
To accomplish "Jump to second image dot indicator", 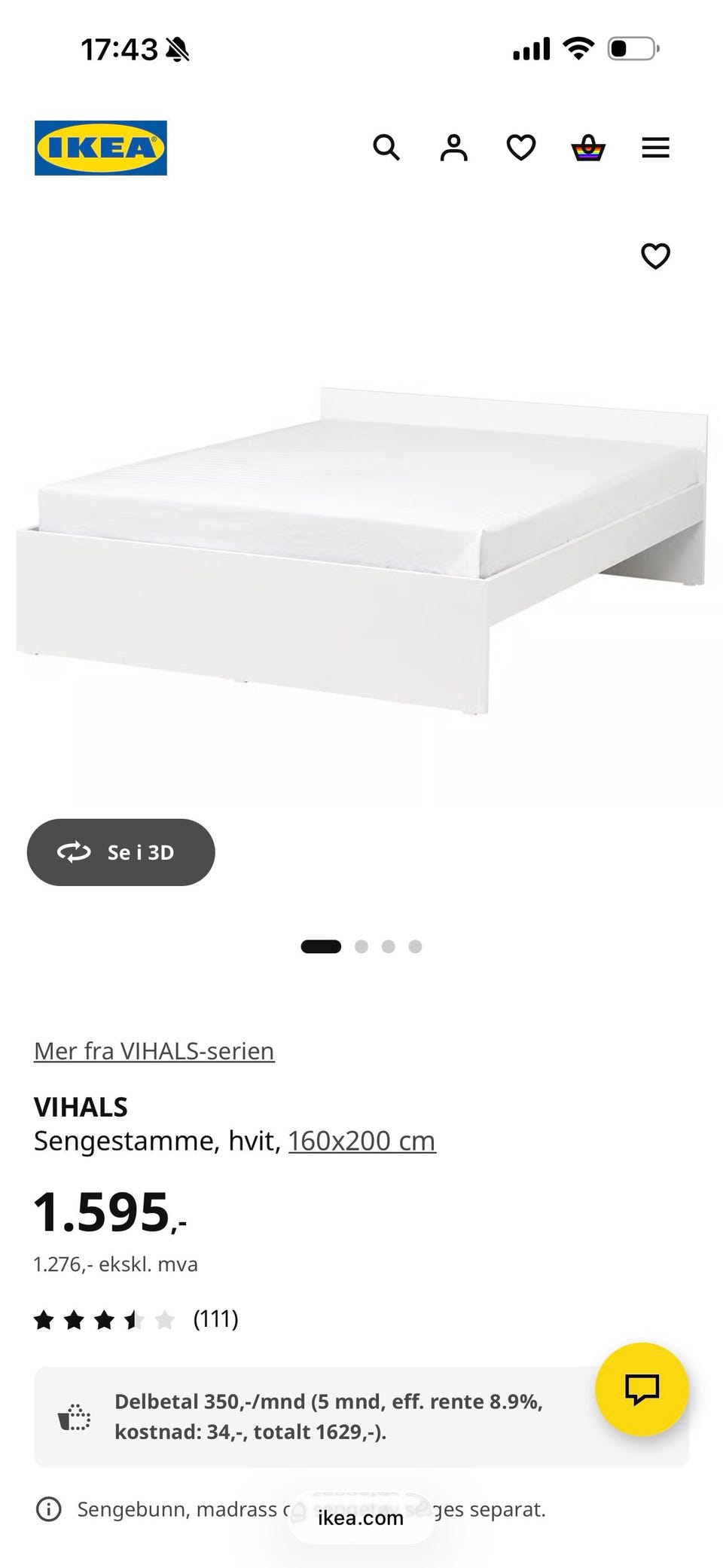I will point(361,946).
